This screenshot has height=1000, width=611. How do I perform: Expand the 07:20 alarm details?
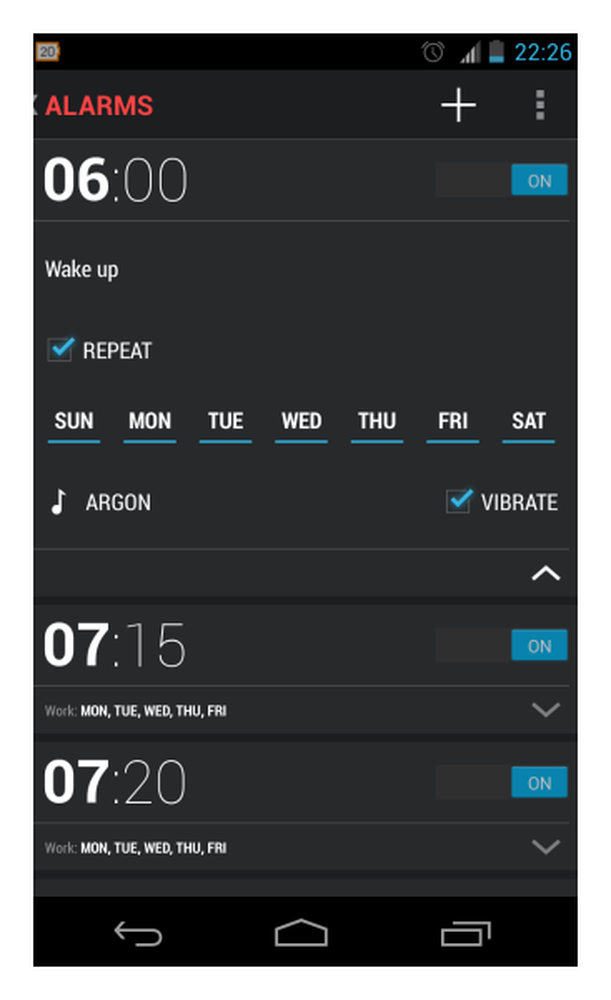(x=546, y=847)
